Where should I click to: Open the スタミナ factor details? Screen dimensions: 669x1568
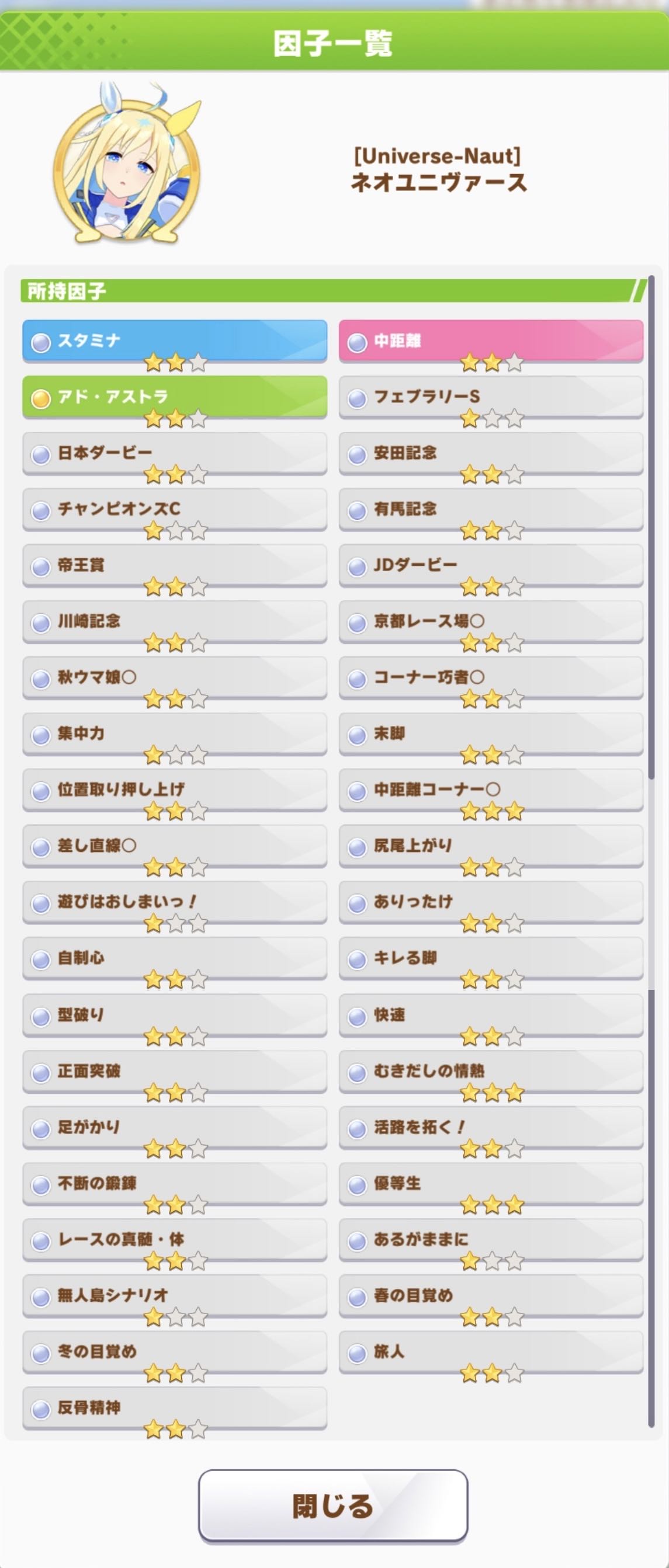tap(175, 341)
